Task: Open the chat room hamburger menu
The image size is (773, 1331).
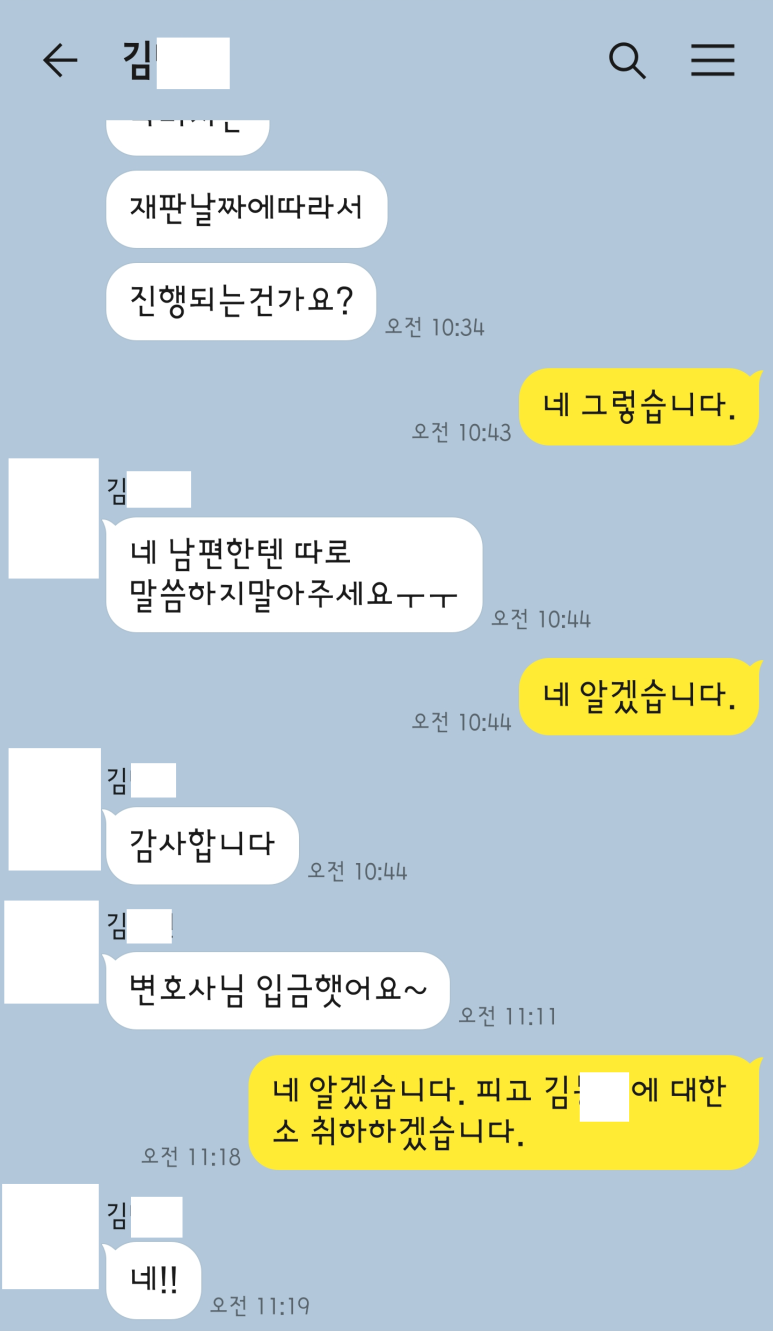Action: point(713,62)
